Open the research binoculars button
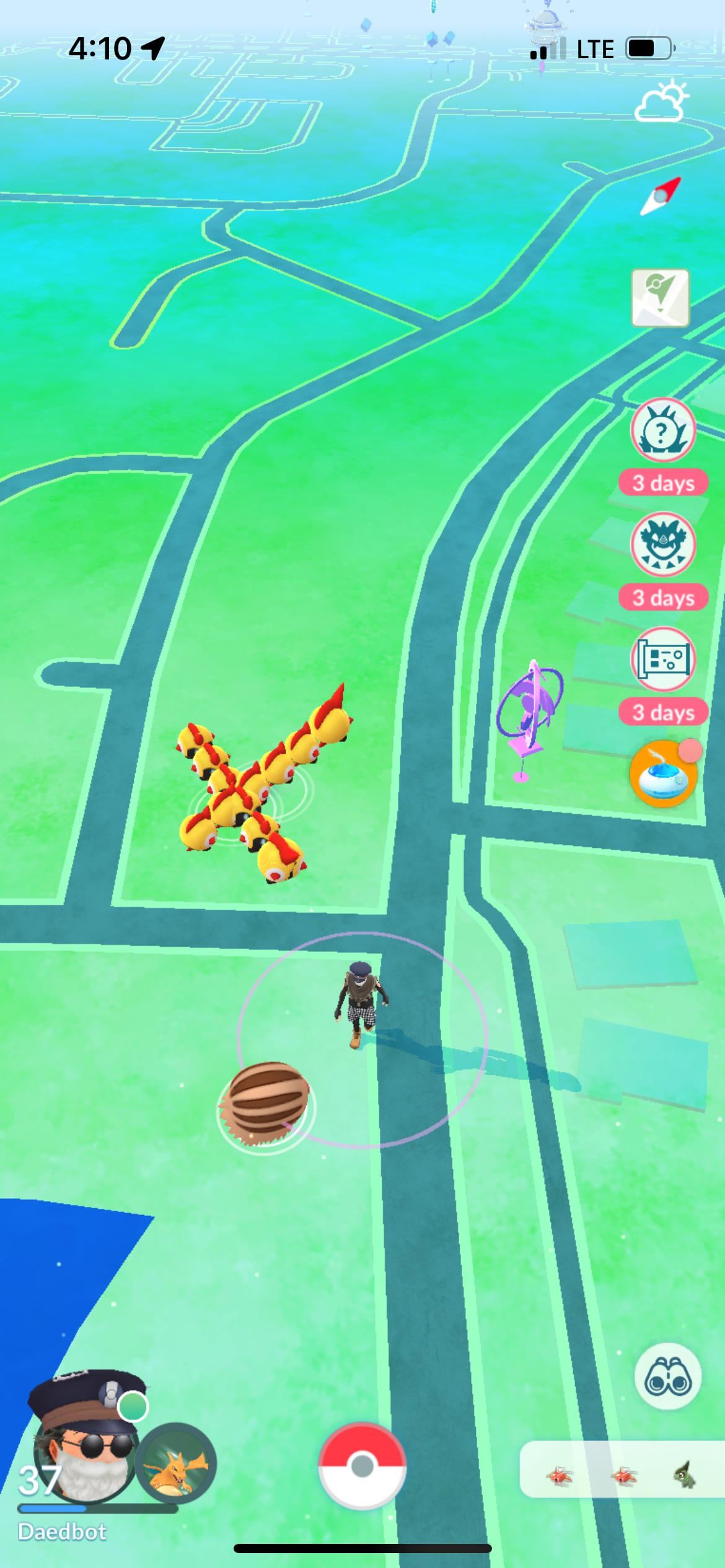Image resolution: width=725 pixels, height=1568 pixels. 667,1377
